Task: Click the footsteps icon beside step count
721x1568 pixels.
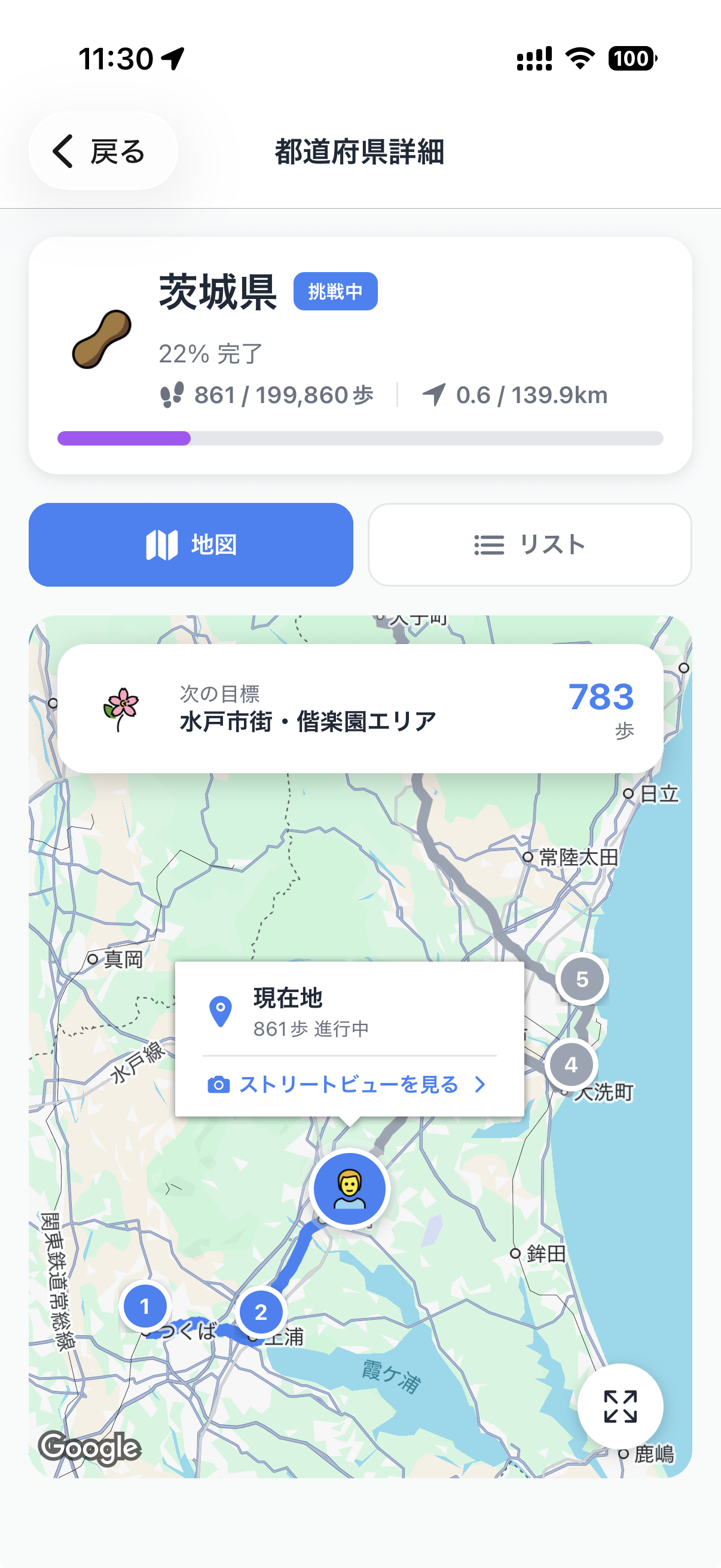Action: [x=173, y=394]
